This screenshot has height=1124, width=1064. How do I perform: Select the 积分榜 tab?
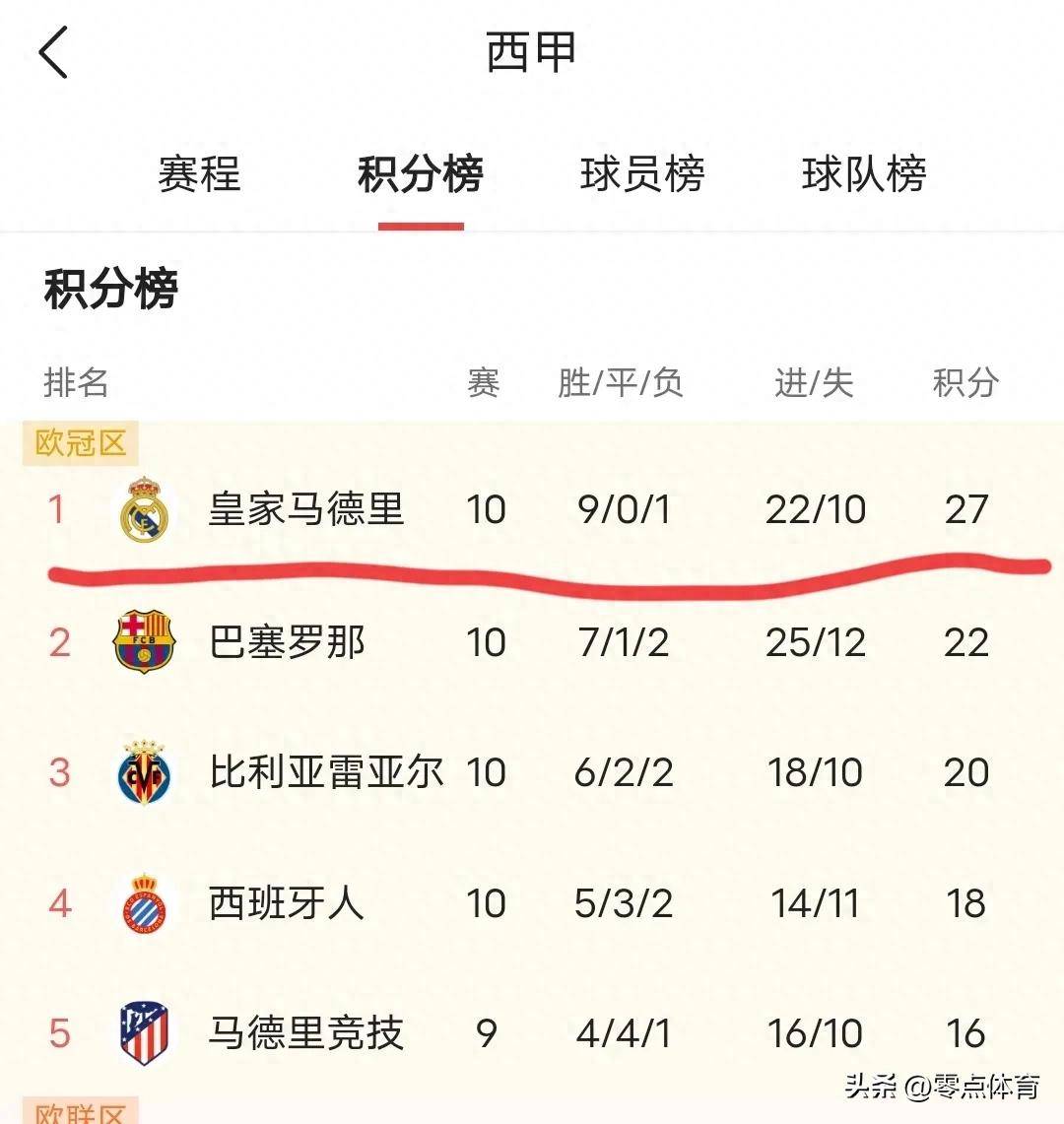tap(421, 174)
